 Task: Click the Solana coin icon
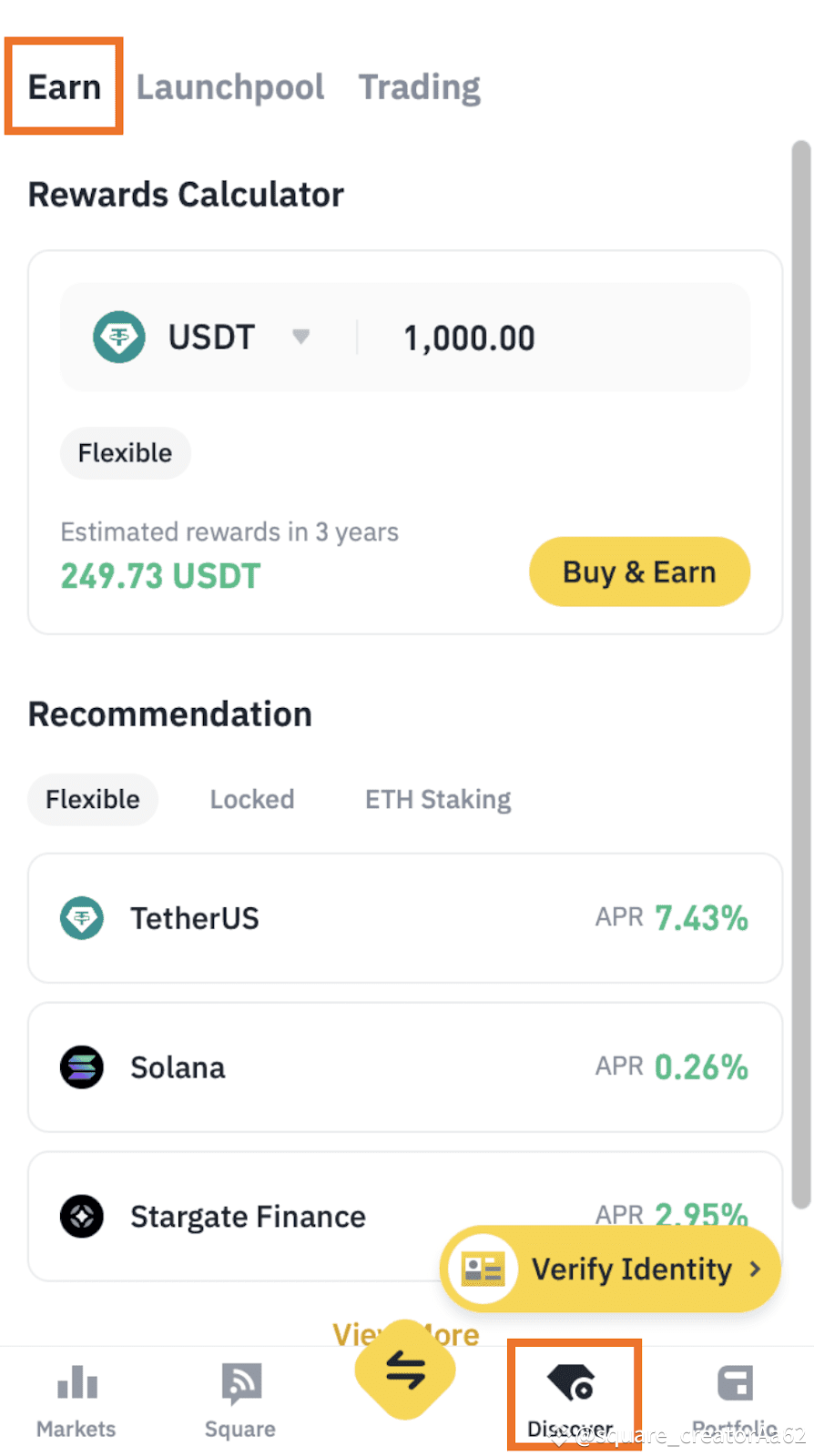pos(82,1067)
